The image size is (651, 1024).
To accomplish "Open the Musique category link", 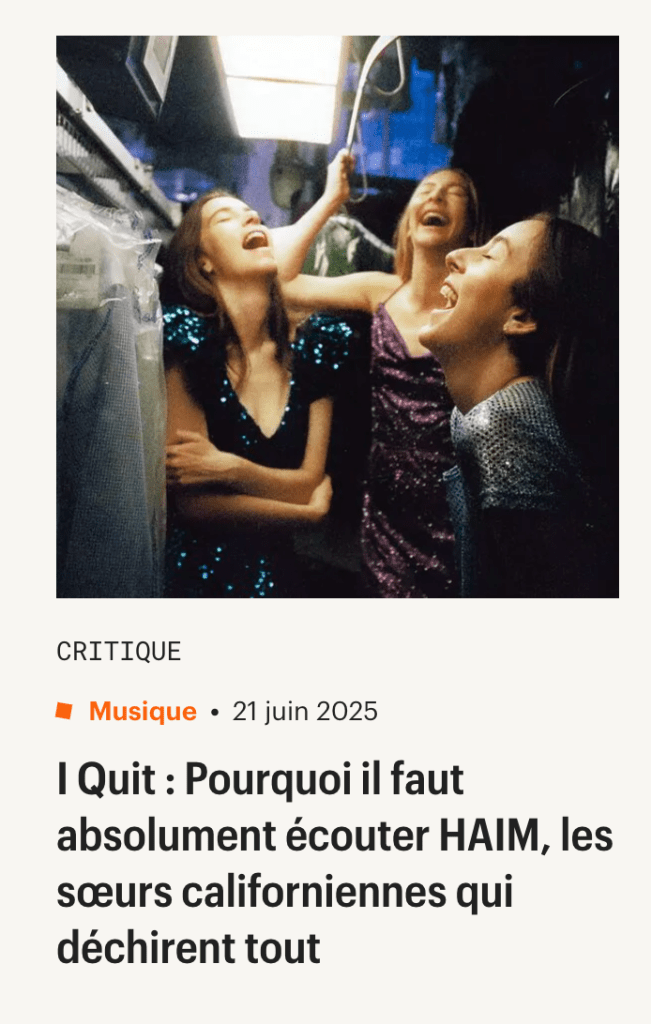I will 142,712.
